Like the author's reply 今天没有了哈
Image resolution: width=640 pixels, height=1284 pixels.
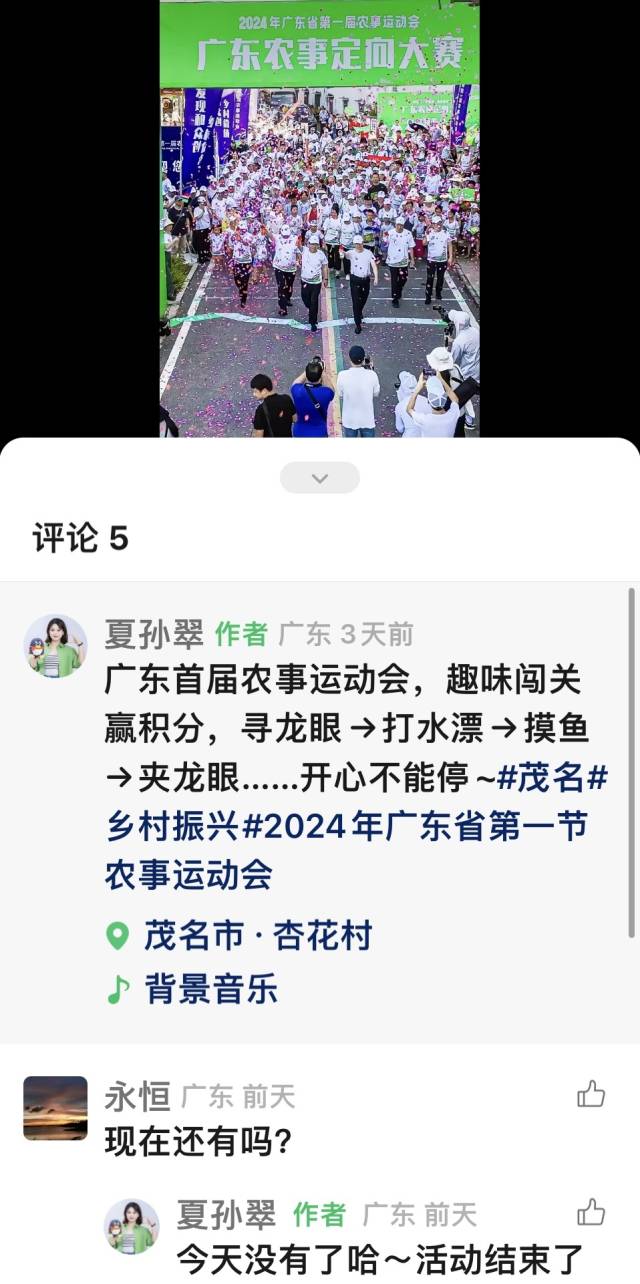tap(591, 1213)
